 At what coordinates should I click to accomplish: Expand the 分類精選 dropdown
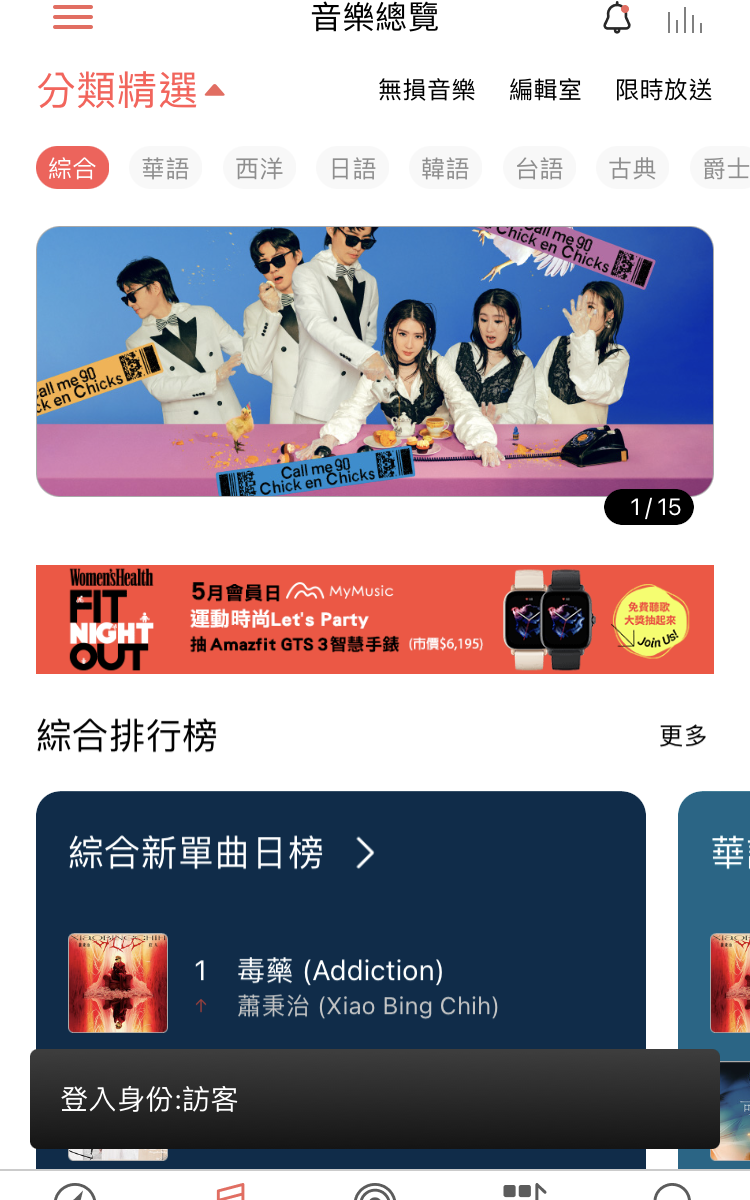click(130, 91)
